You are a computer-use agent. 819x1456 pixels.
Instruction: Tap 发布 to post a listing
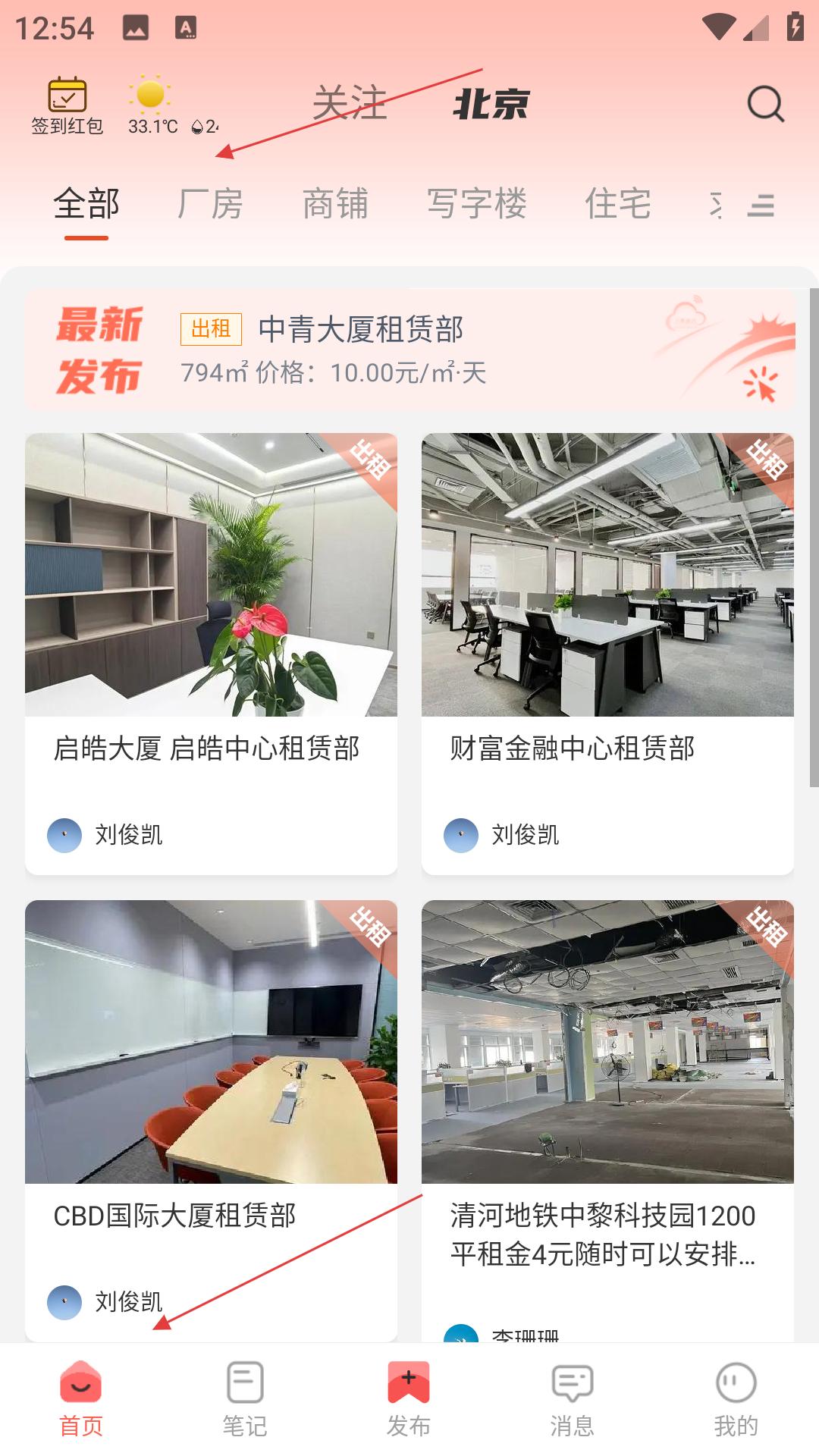[409, 1399]
